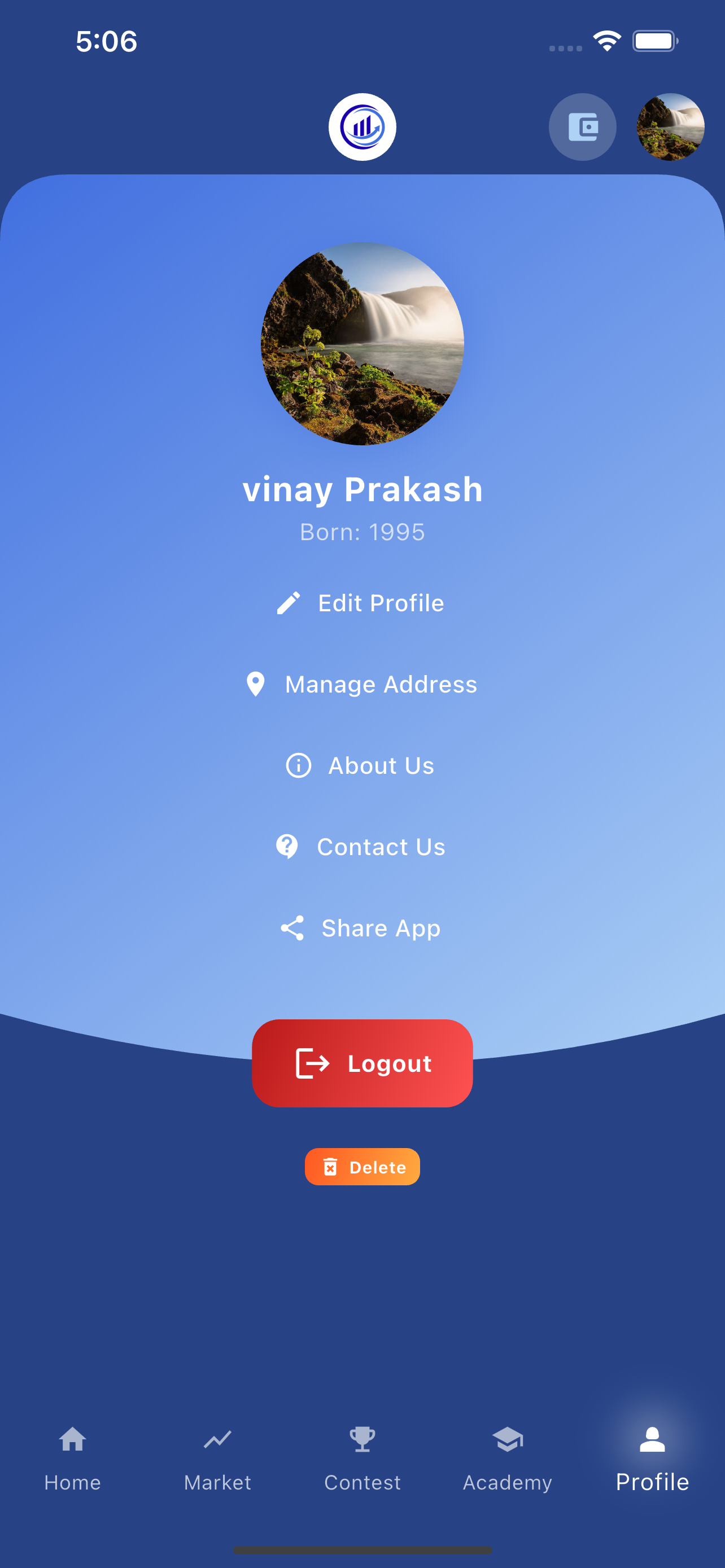Tap the small profile avatar in the header
The width and height of the screenshot is (725, 1568).
pos(670,127)
